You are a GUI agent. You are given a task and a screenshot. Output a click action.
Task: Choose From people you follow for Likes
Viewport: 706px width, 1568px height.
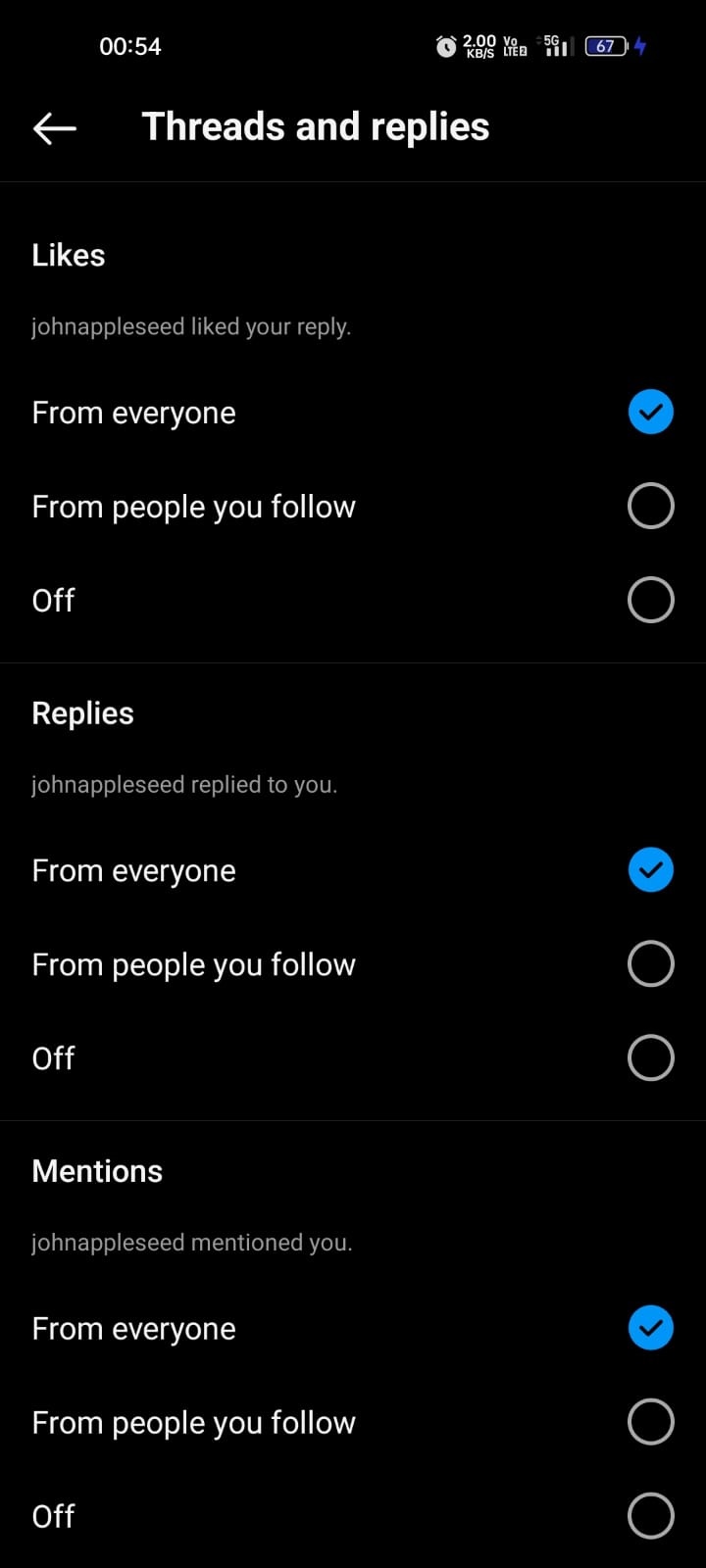pyautogui.click(x=353, y=507)
